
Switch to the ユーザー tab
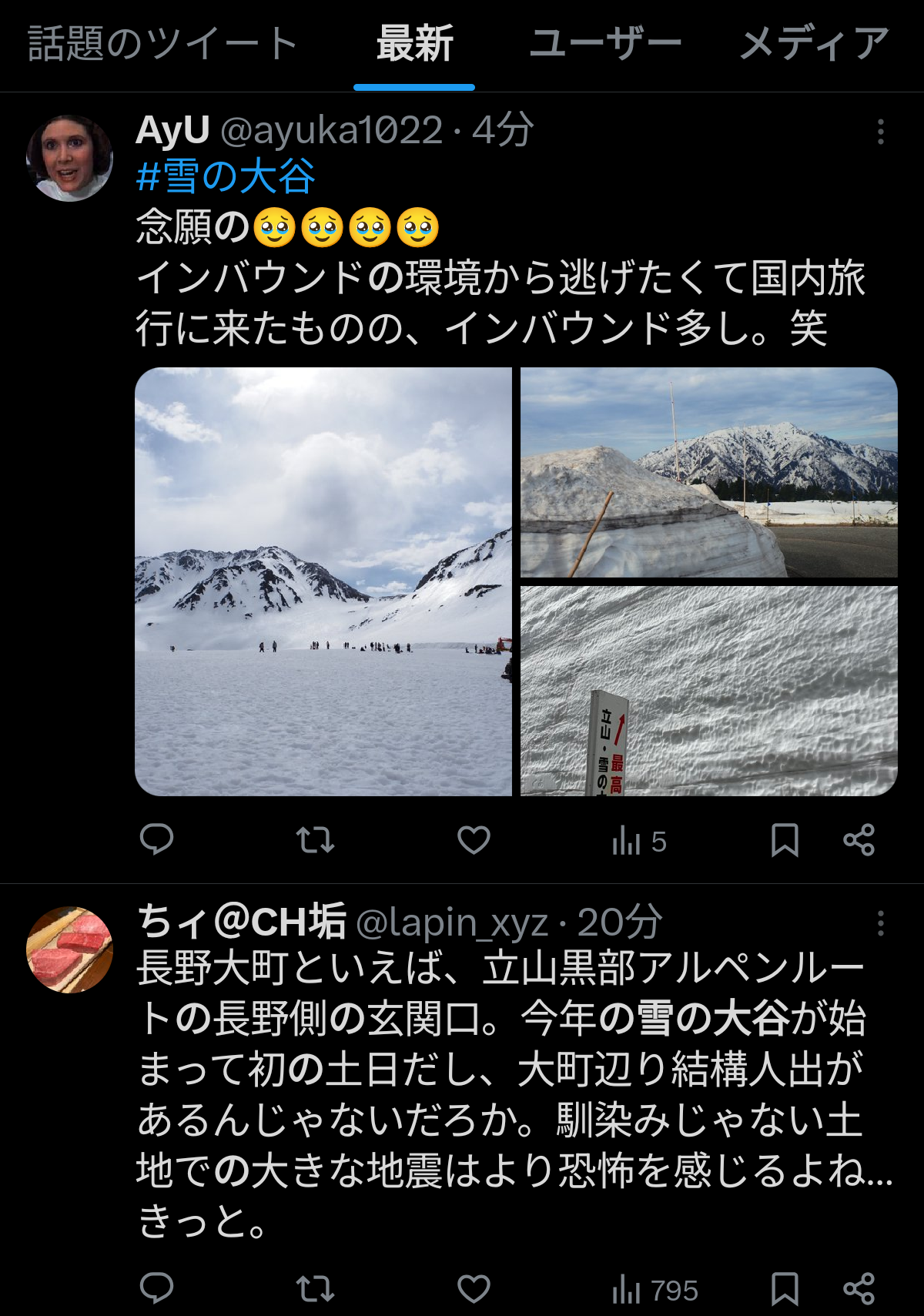tap(605, 44)
